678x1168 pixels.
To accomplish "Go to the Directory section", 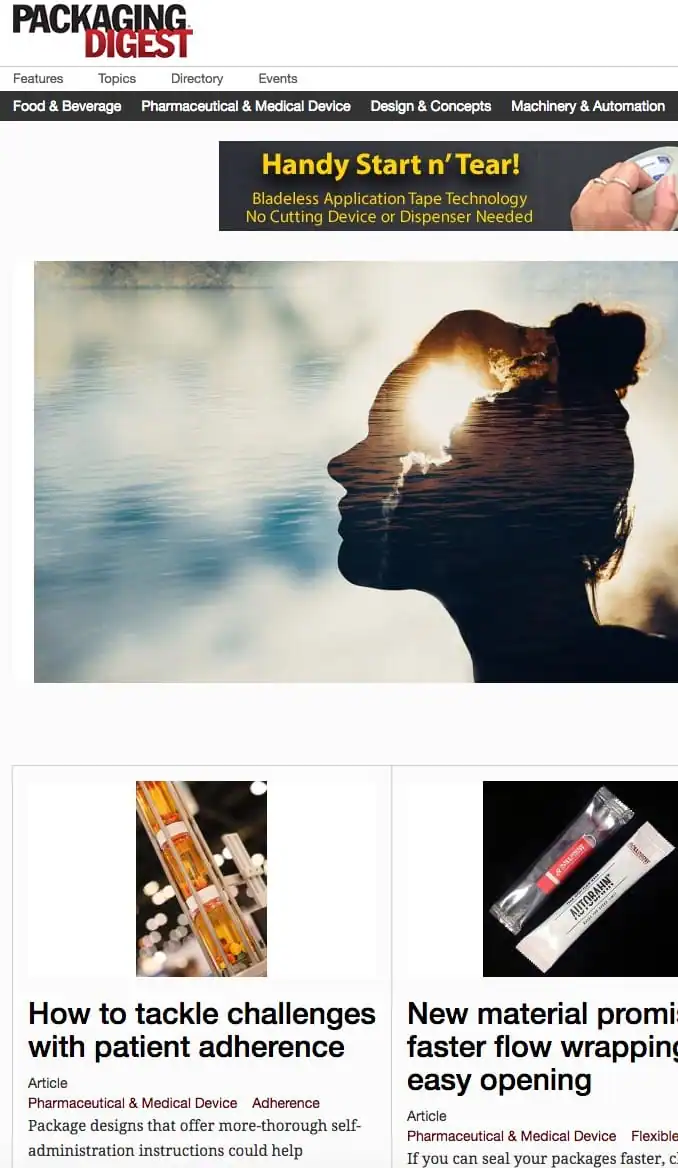I will pos(197,79).
